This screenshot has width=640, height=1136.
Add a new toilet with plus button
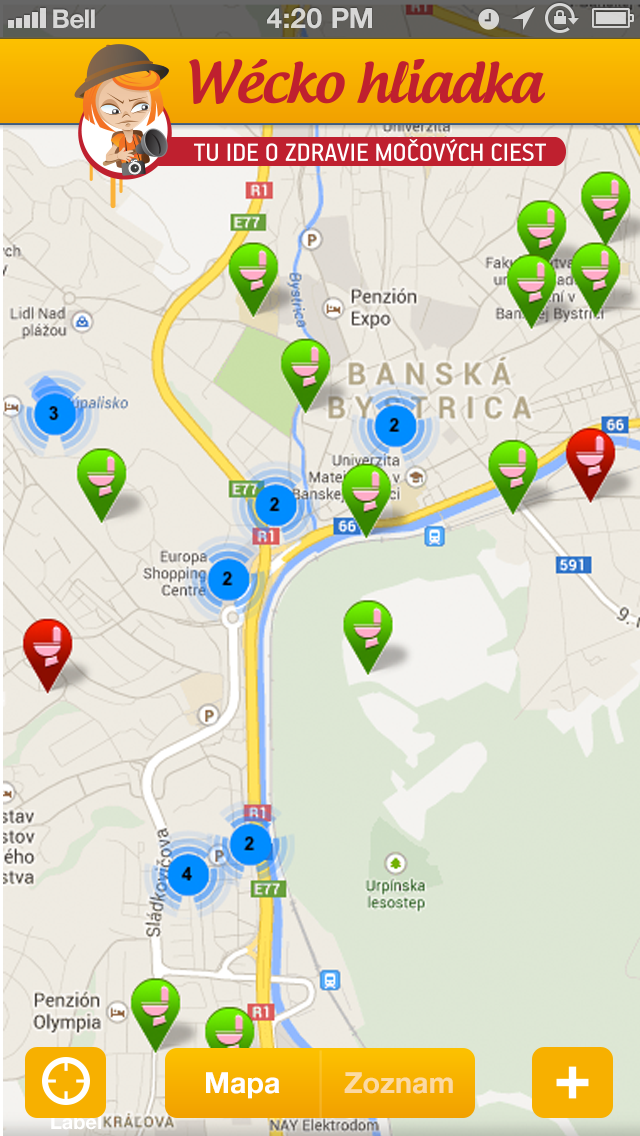click(x=572, y=1082)
